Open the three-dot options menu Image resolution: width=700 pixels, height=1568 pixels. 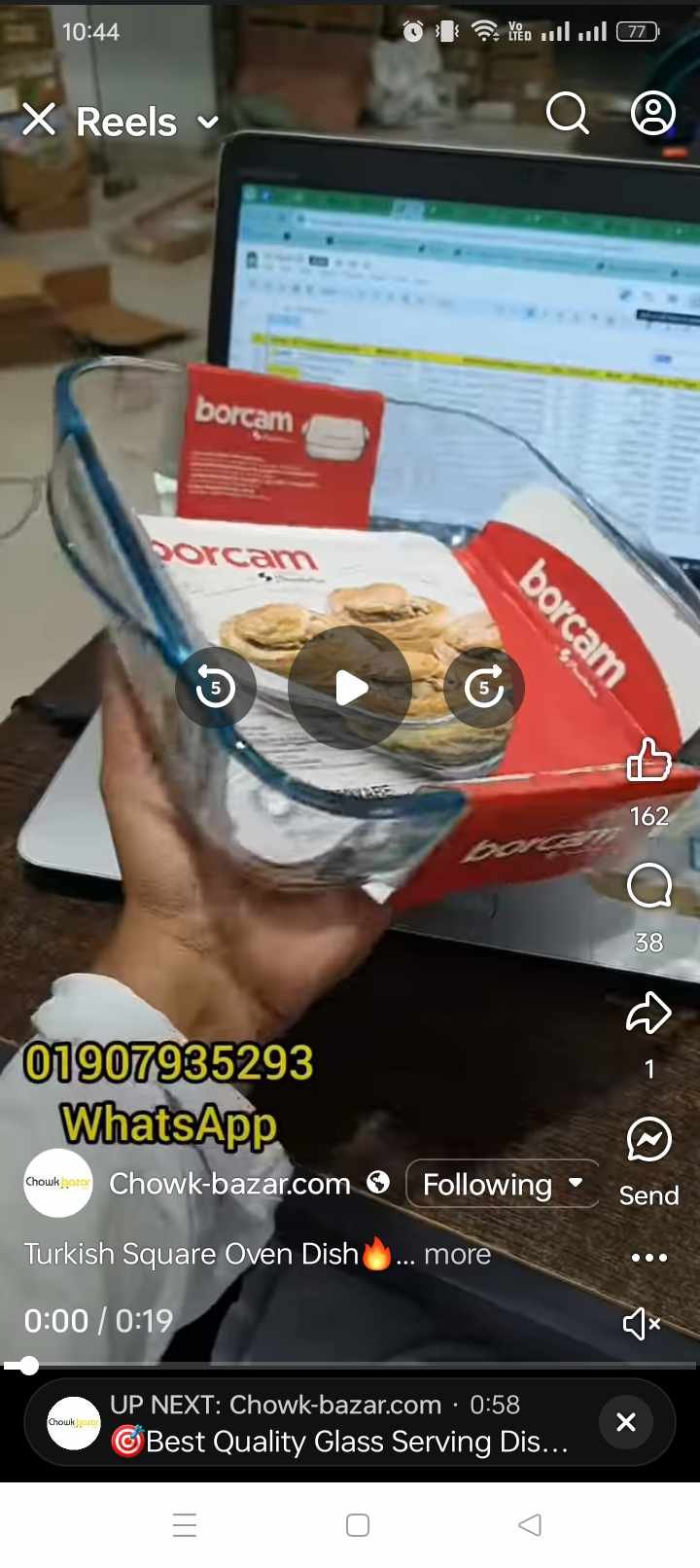[x=648, y=1258]
